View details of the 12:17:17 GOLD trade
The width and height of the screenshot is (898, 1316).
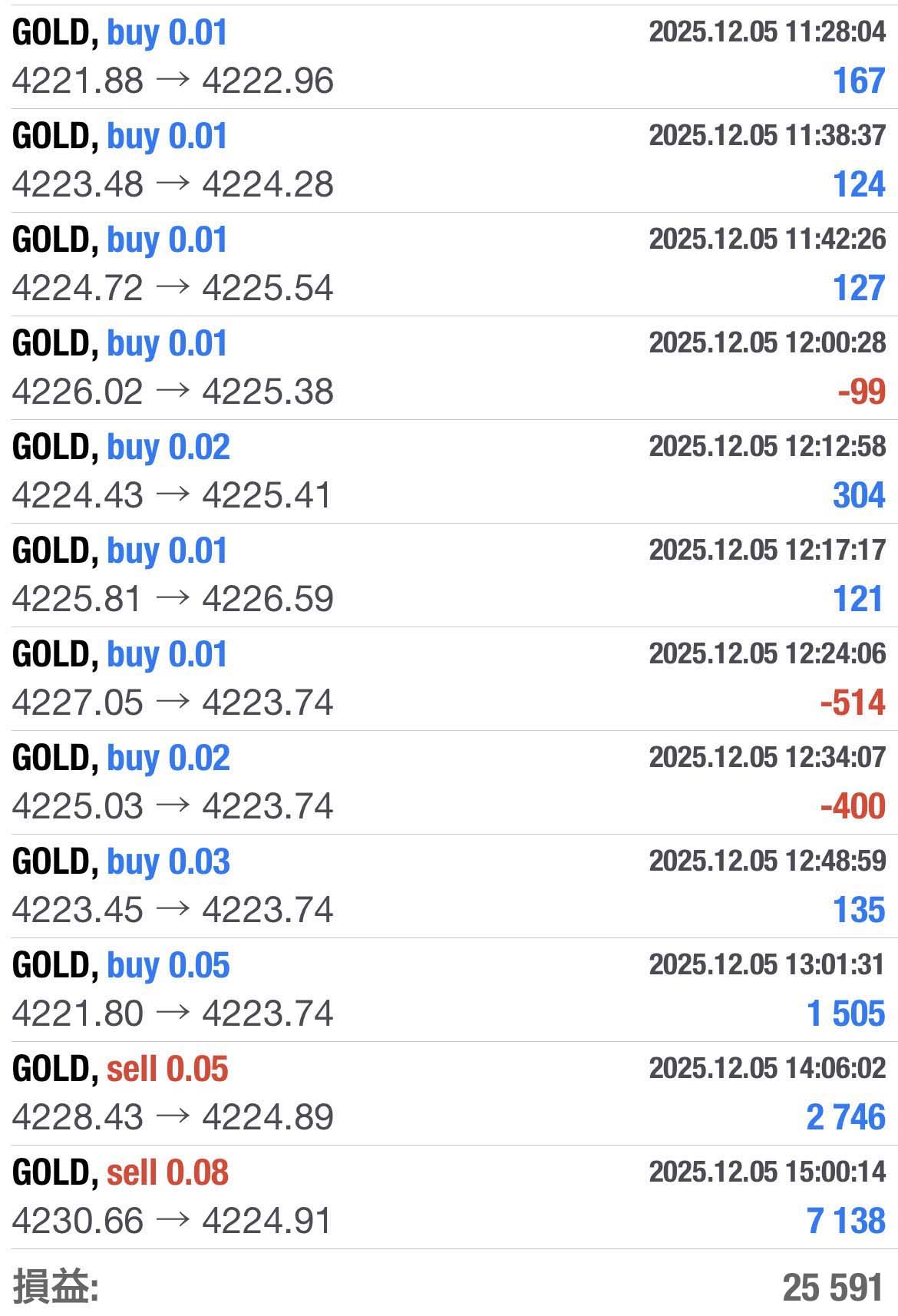[x=449, y=575]
